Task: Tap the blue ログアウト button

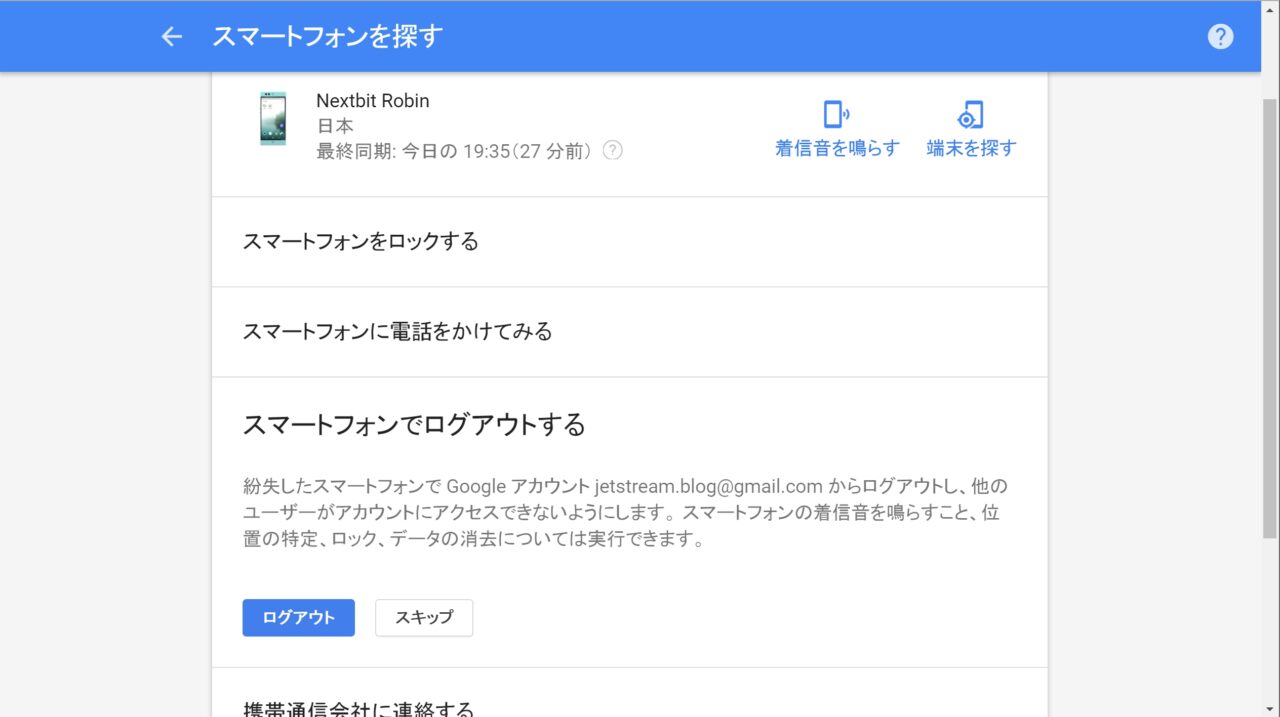Action: tap(298, 617)
